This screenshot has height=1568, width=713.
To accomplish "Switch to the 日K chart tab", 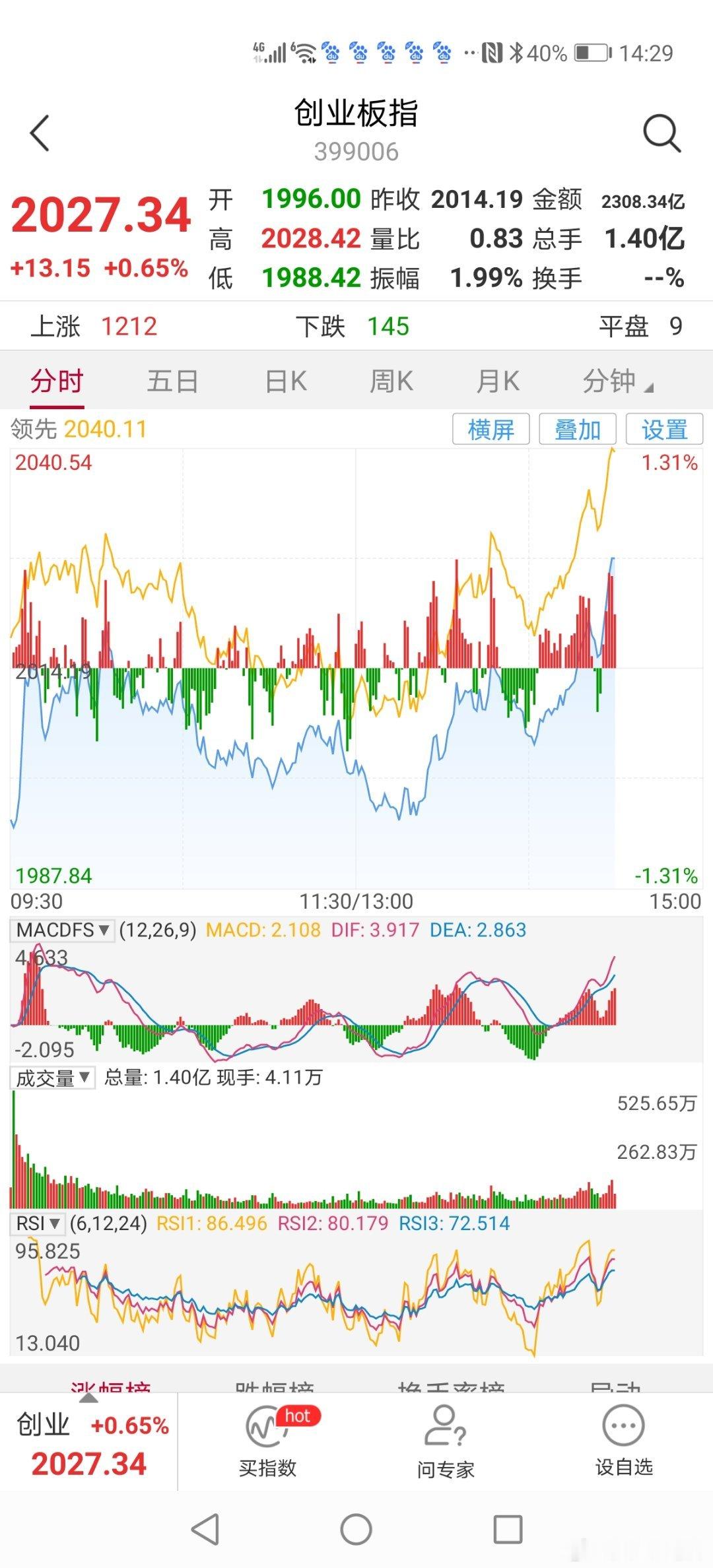I will 285,381.
